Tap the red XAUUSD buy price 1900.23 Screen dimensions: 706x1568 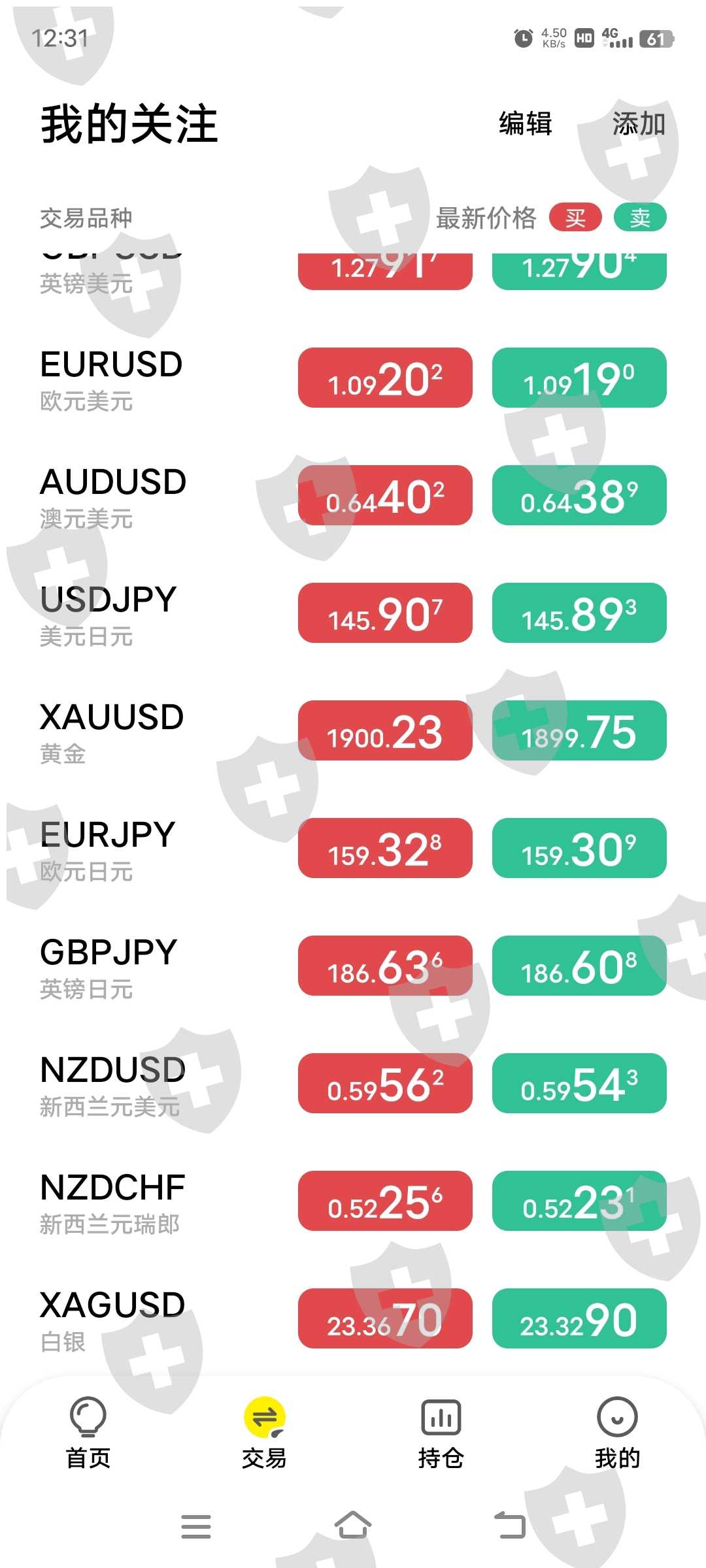tap(385, 730)
